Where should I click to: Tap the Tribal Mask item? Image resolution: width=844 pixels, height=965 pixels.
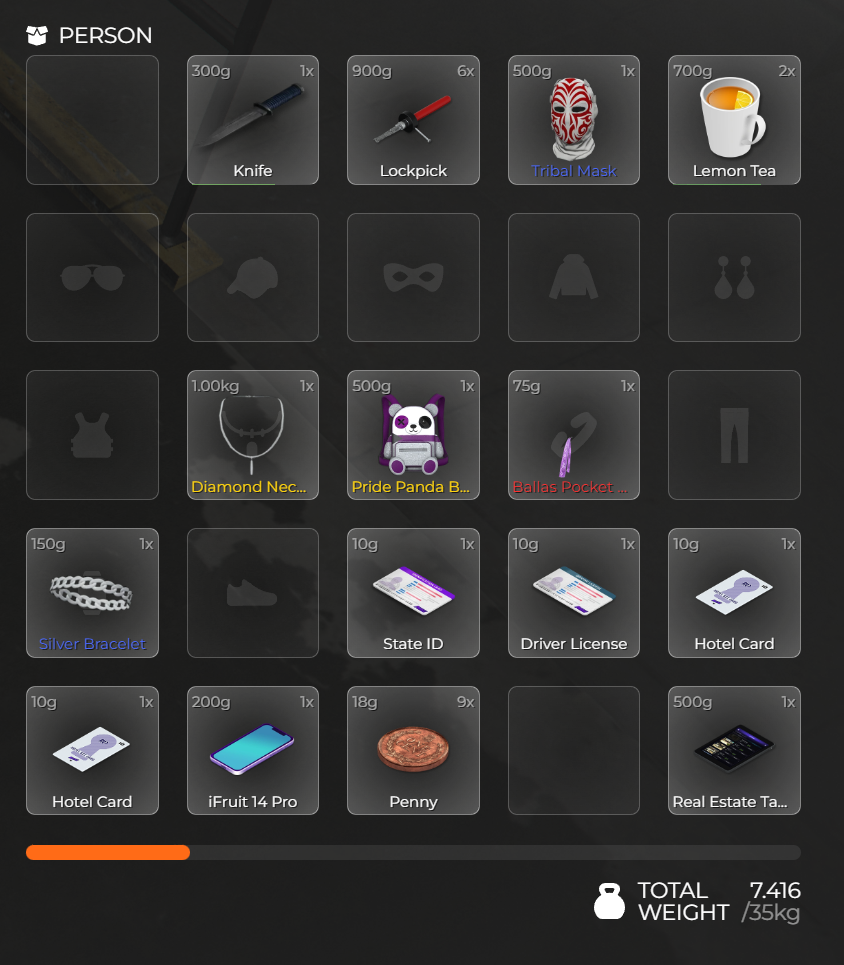click(574, 120)
